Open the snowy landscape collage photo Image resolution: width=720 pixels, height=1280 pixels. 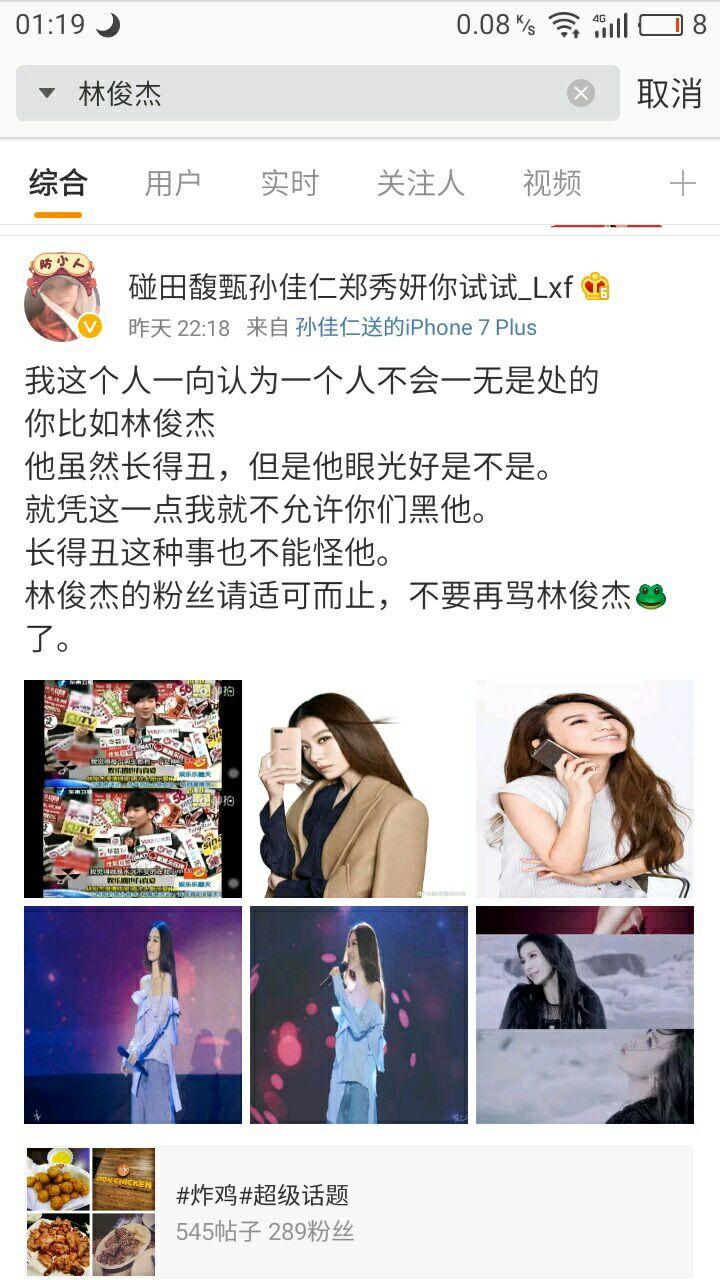point(585,1015)
